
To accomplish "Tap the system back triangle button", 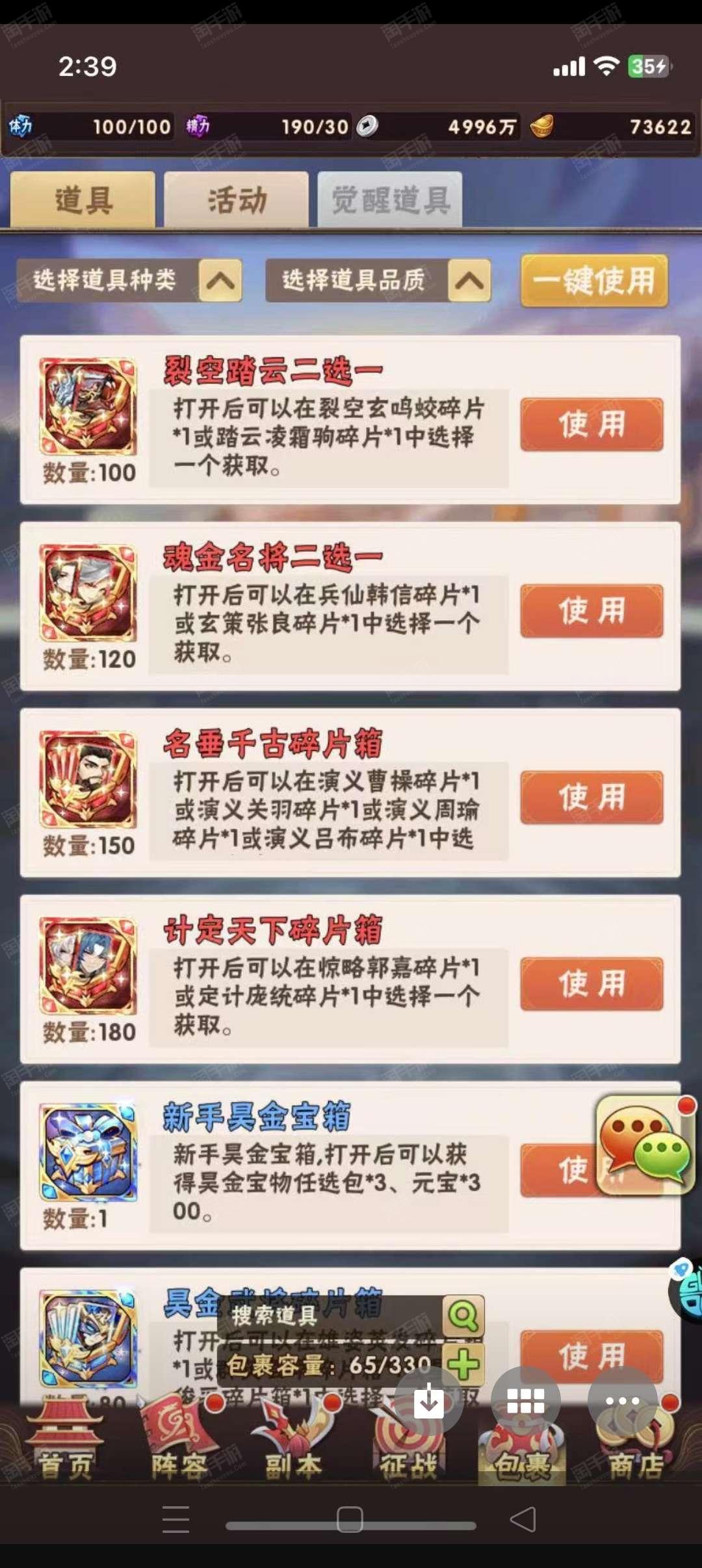I will (523, 1519).
